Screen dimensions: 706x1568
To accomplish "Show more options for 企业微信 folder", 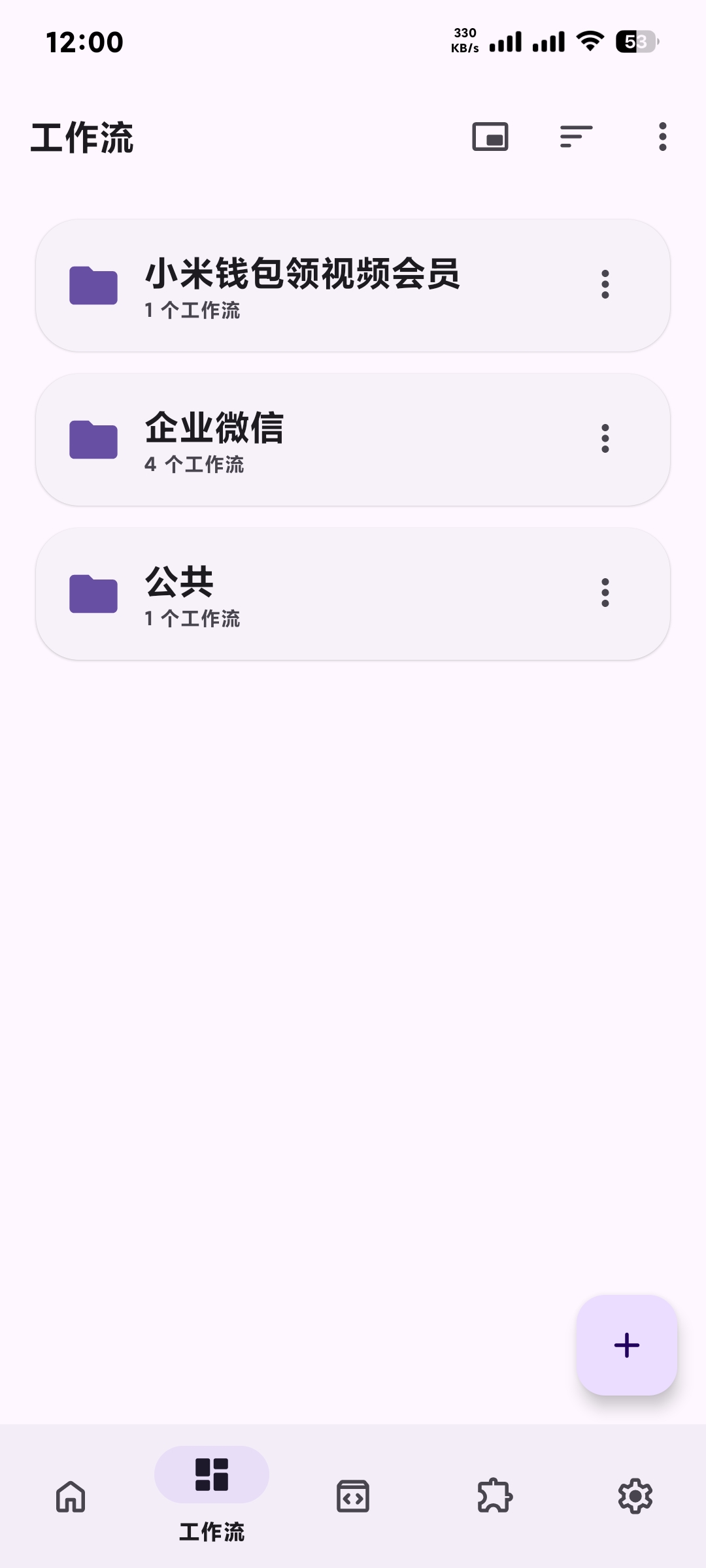I will point(605,439).
